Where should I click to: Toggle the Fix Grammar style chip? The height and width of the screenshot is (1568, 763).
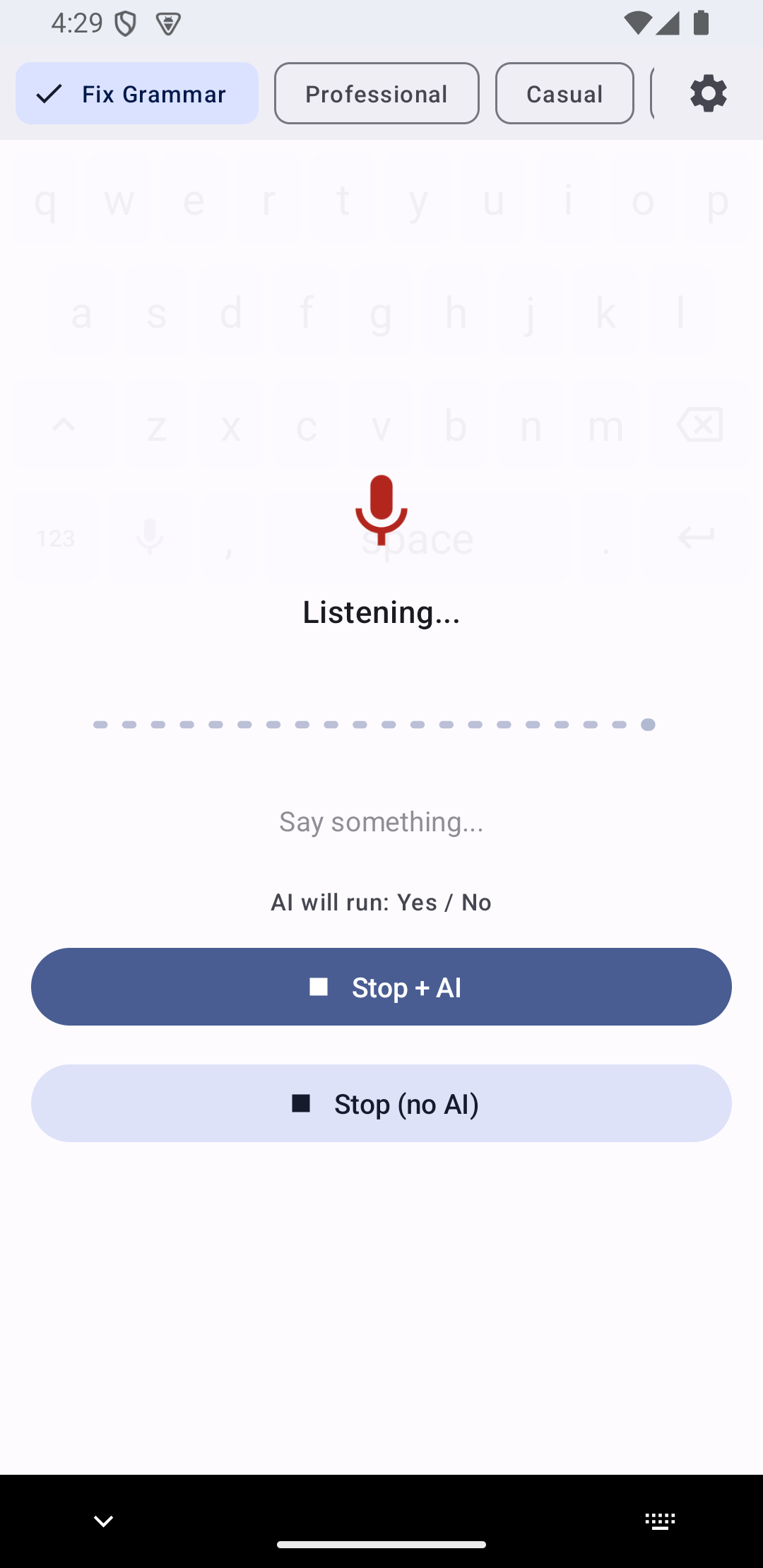point(136,93)
